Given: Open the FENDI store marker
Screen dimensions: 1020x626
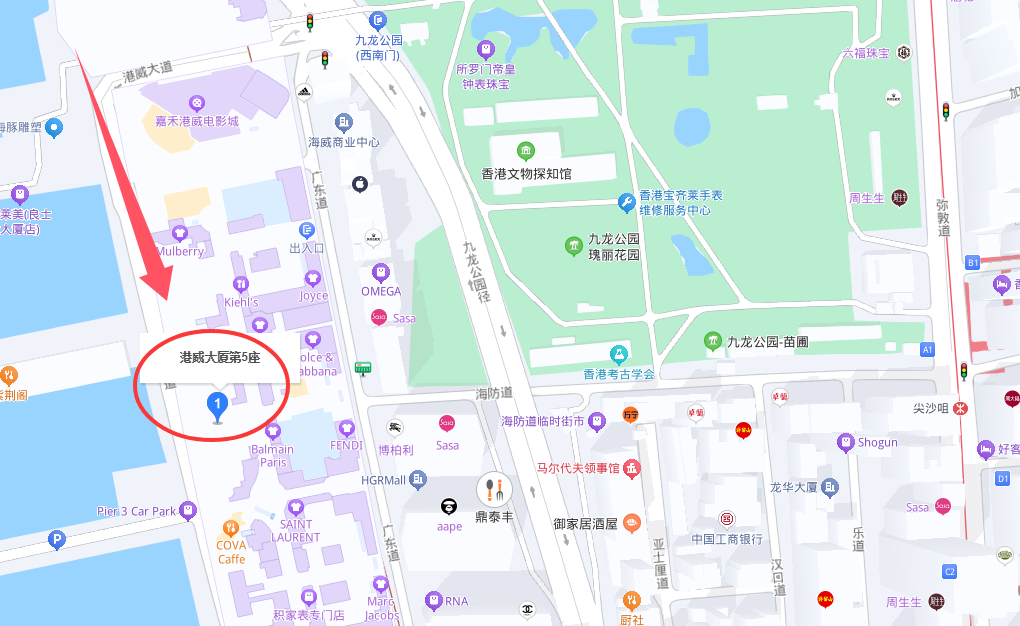Looking at the screenshot, I should click(346, 428).
